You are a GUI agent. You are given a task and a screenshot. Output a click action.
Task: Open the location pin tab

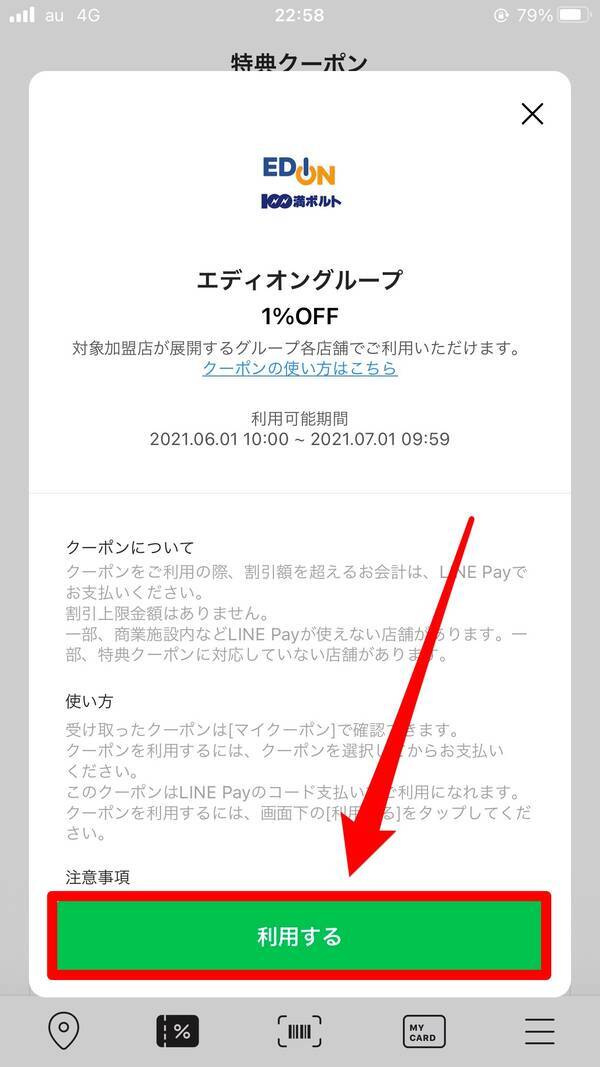[63, 1030]
